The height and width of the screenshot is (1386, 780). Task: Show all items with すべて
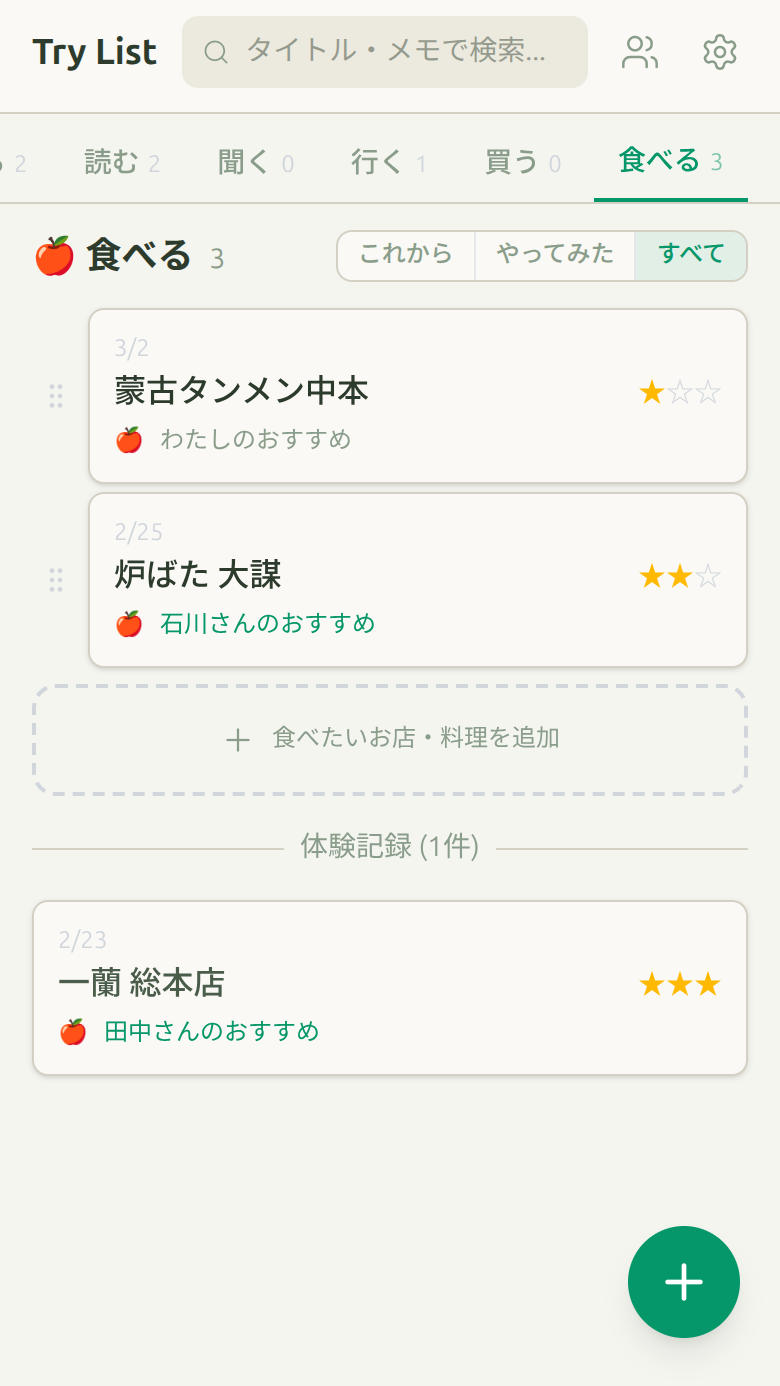(691, 255)
